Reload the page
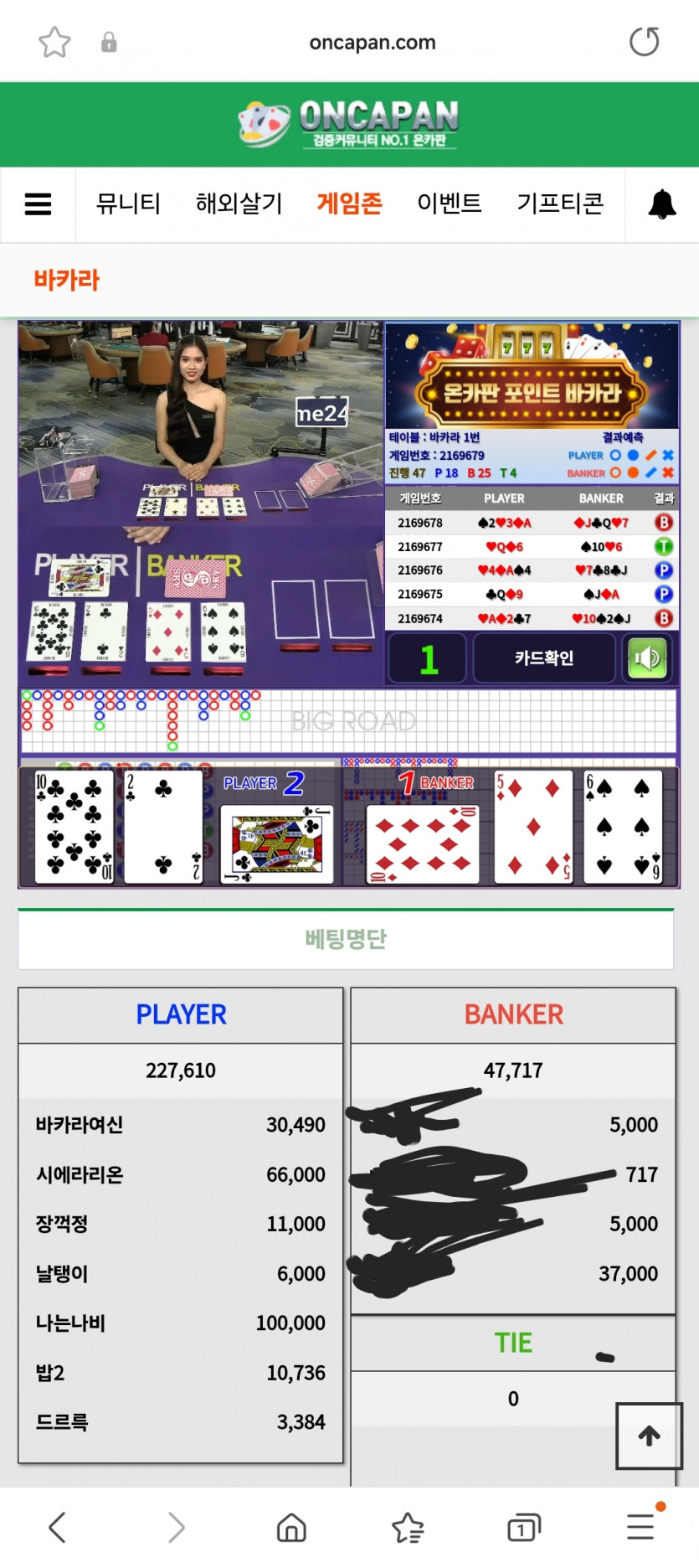This screenshot has height=1568, width=699. 644,42
